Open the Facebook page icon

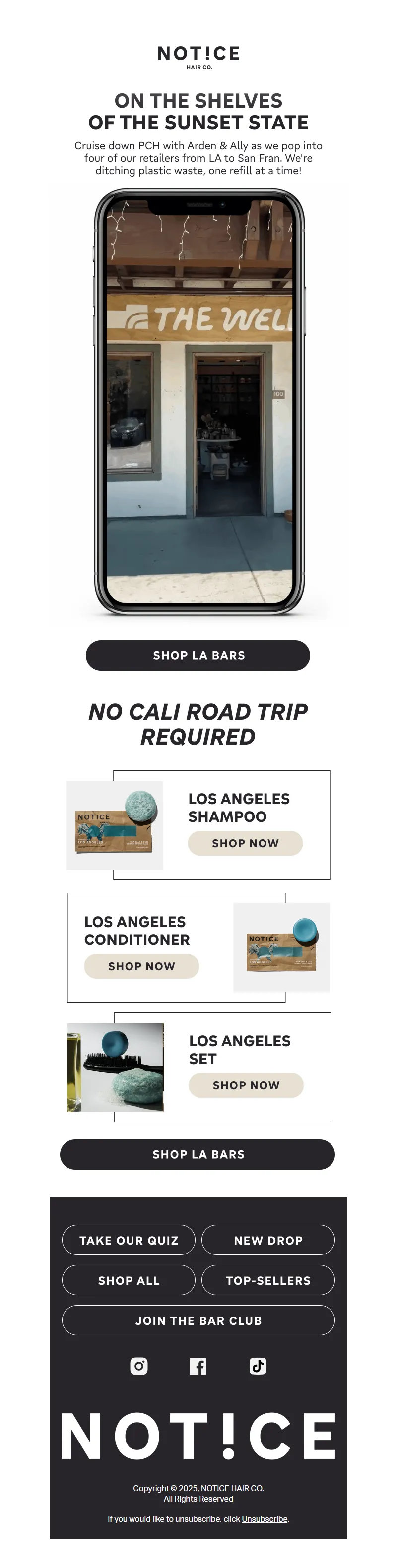point(198,1366)
